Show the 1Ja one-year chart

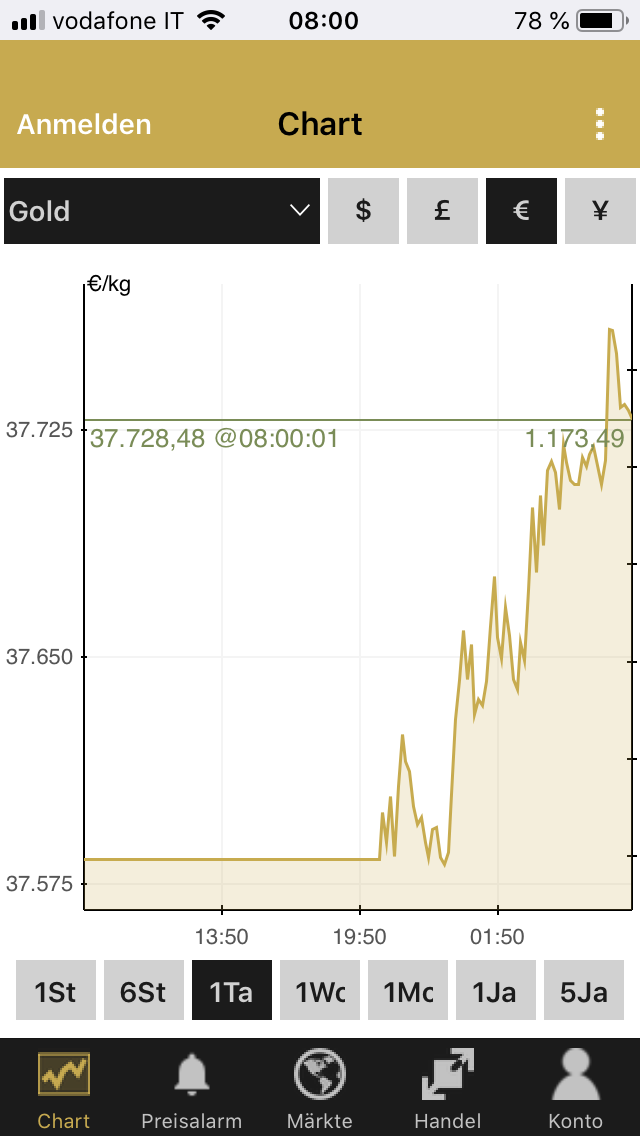pos(496,991)
